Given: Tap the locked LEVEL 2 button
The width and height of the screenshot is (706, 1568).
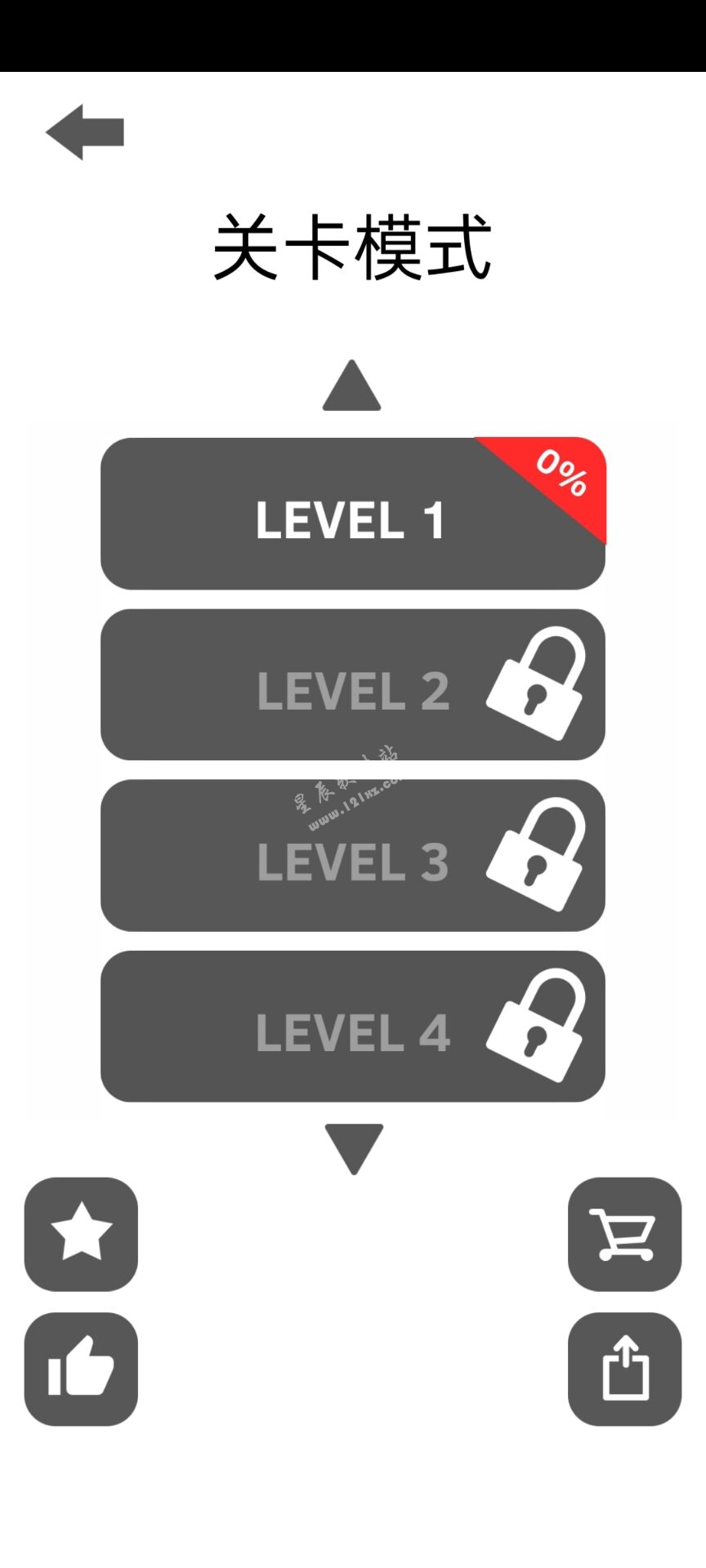Looking at the screenshot, I should tap(352, 685).
